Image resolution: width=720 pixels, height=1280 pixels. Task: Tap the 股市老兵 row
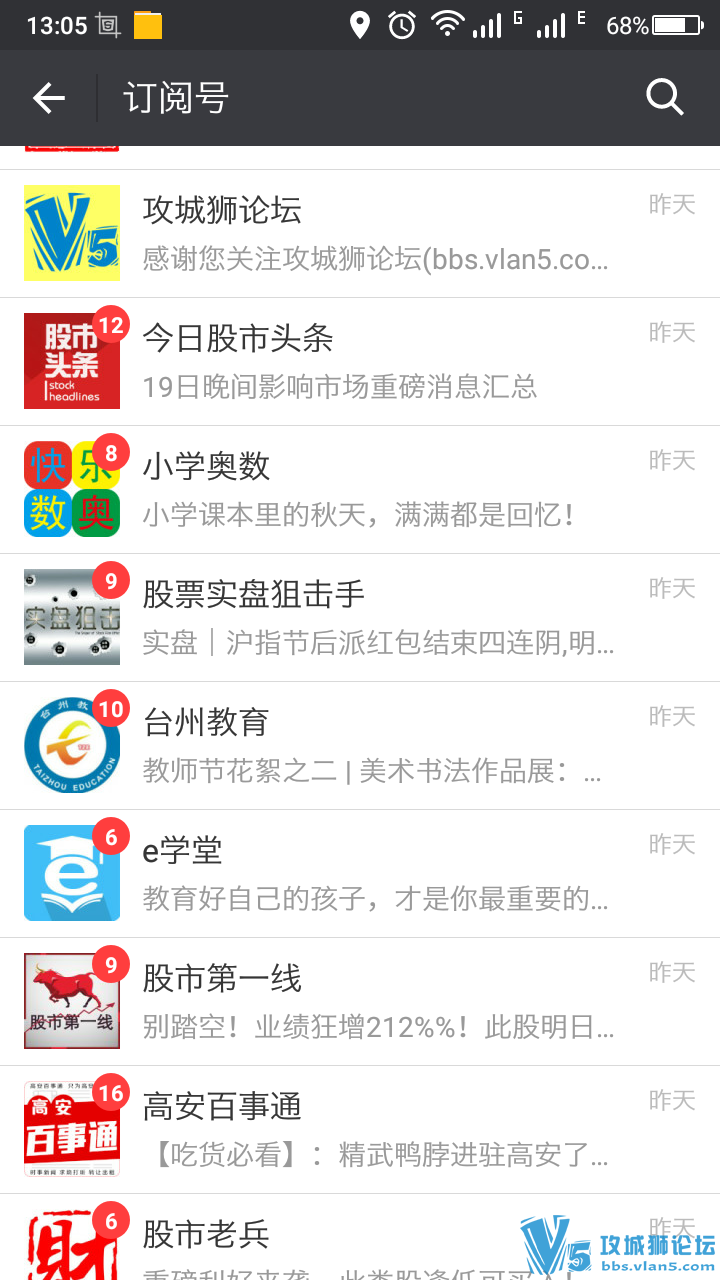300,1240
